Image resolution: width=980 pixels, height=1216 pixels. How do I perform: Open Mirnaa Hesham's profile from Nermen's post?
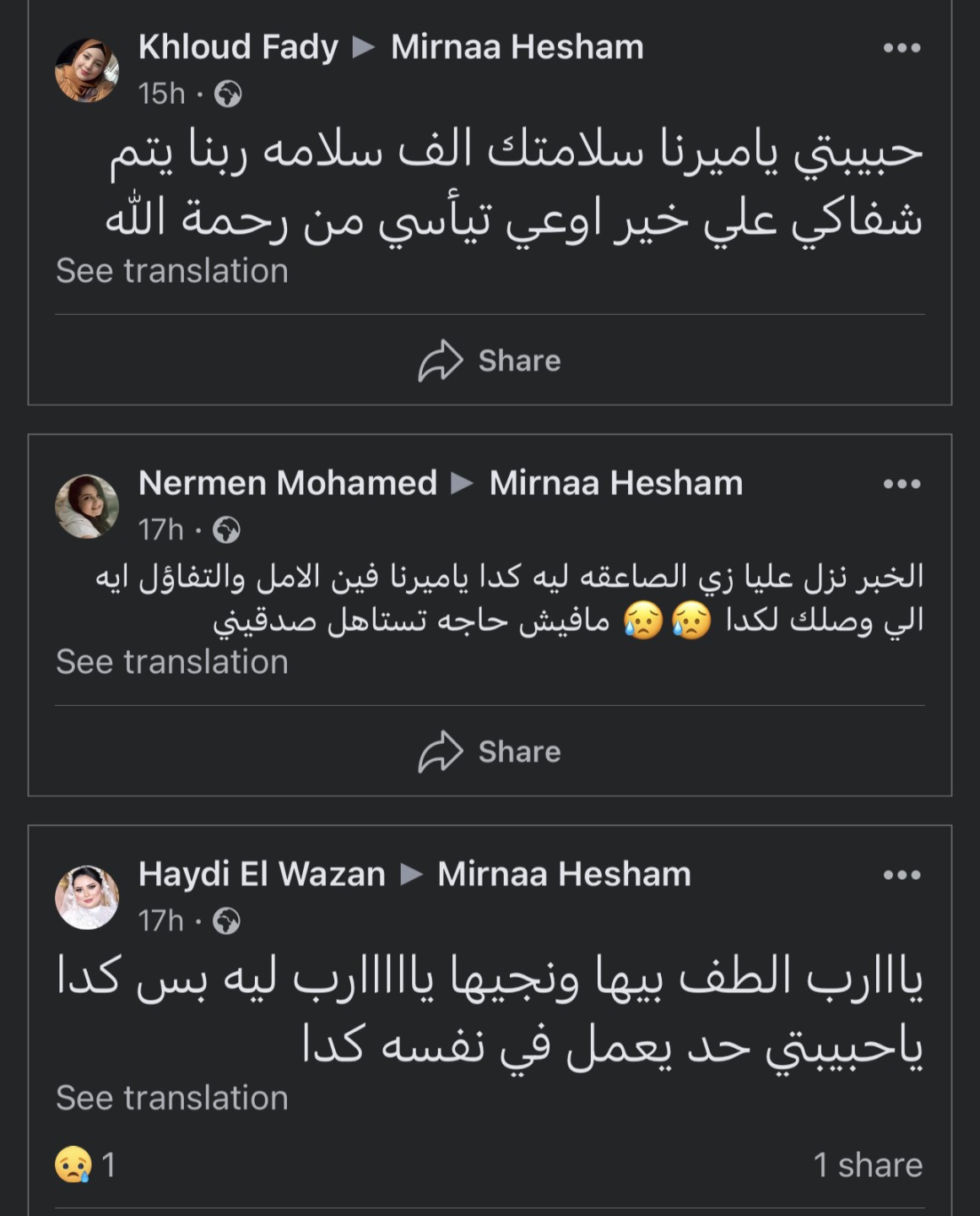pos(615,483)
